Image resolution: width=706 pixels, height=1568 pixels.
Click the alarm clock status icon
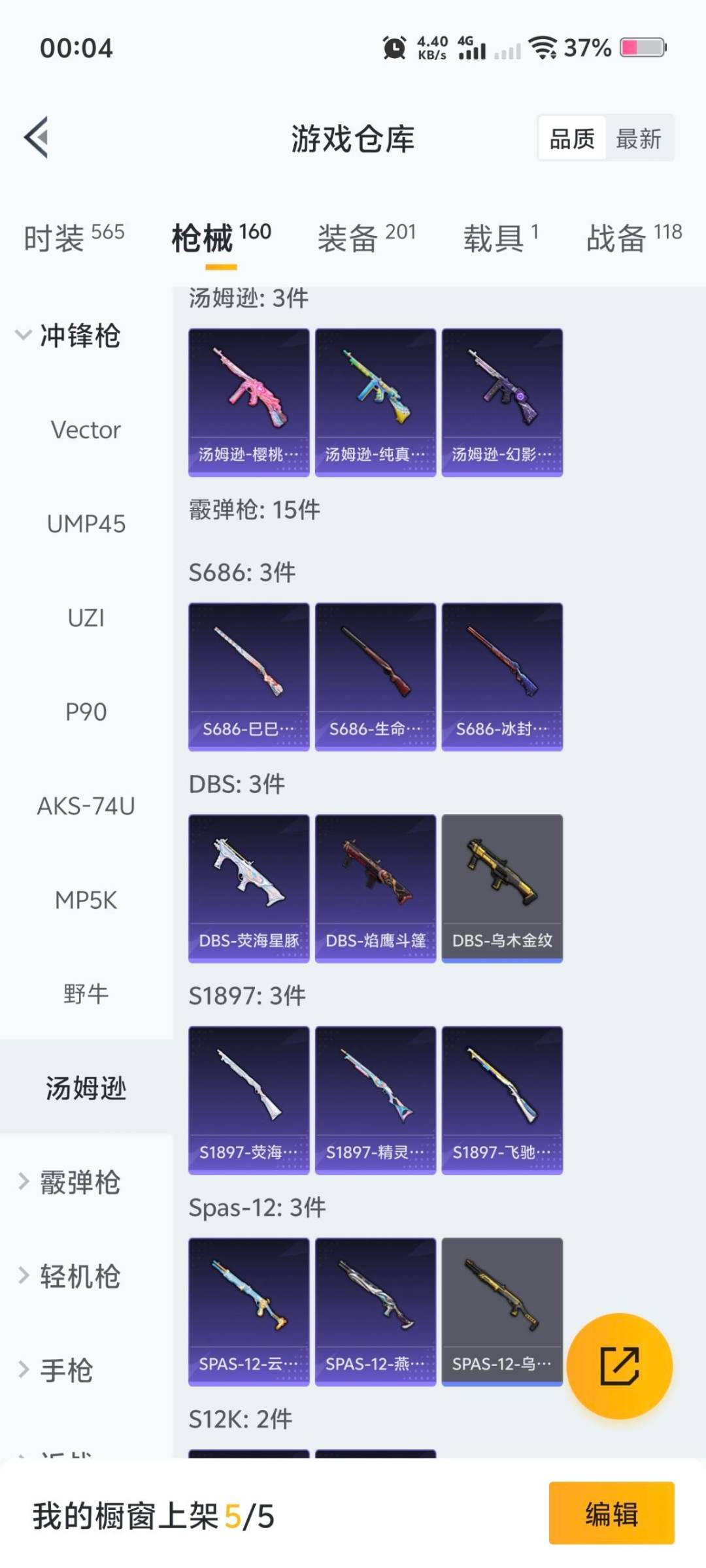(392, 49)
